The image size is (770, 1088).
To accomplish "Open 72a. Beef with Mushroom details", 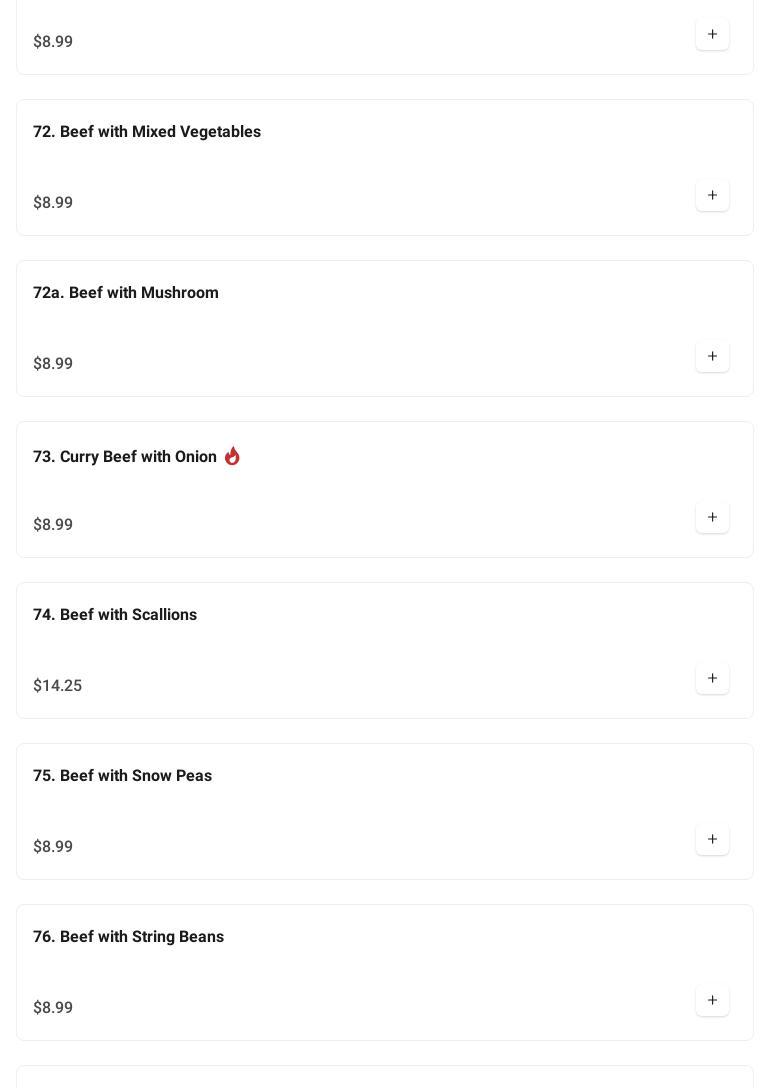I will [x=126, y=293].
